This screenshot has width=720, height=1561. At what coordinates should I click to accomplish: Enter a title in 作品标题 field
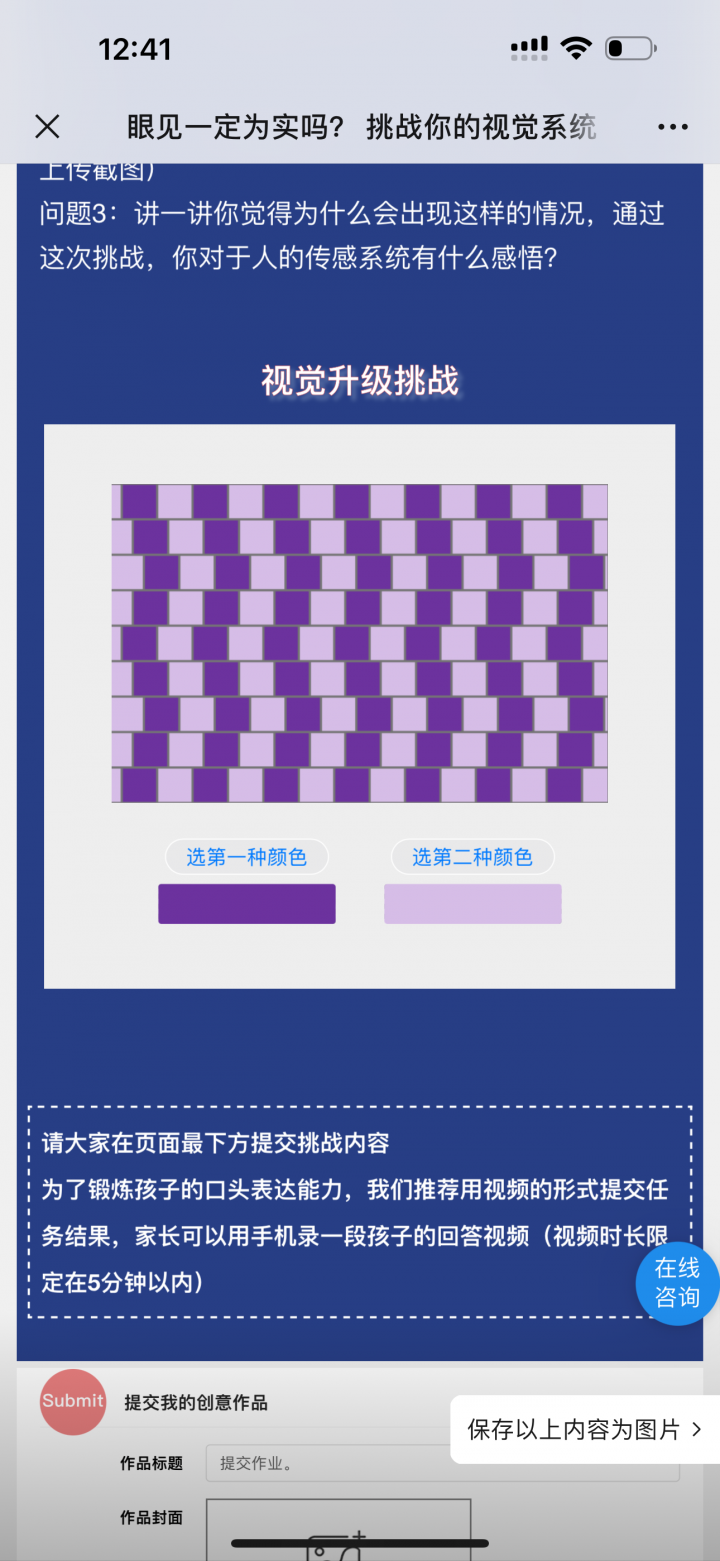(x=330, y=1464)
